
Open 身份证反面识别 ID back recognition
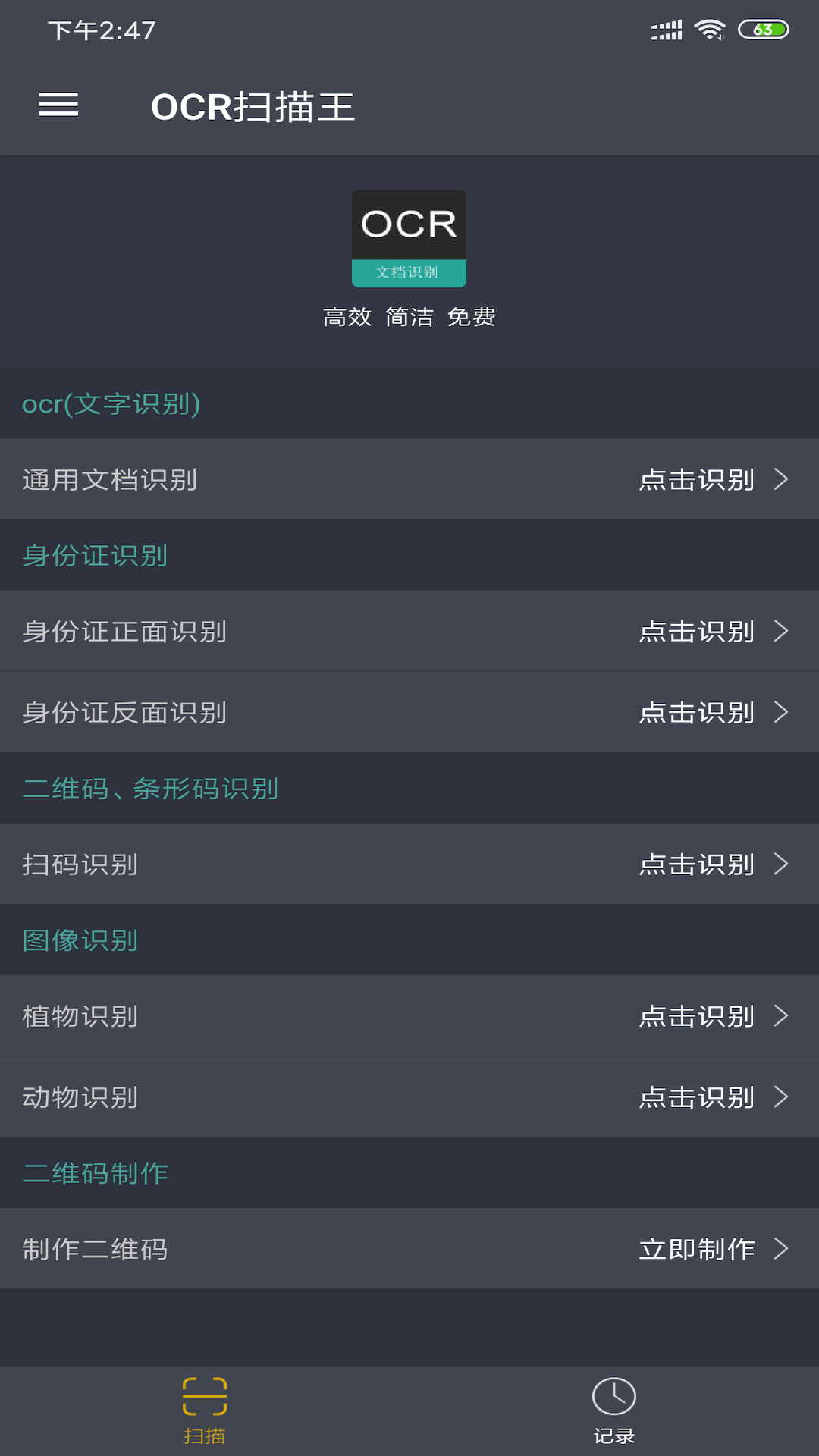409,712
